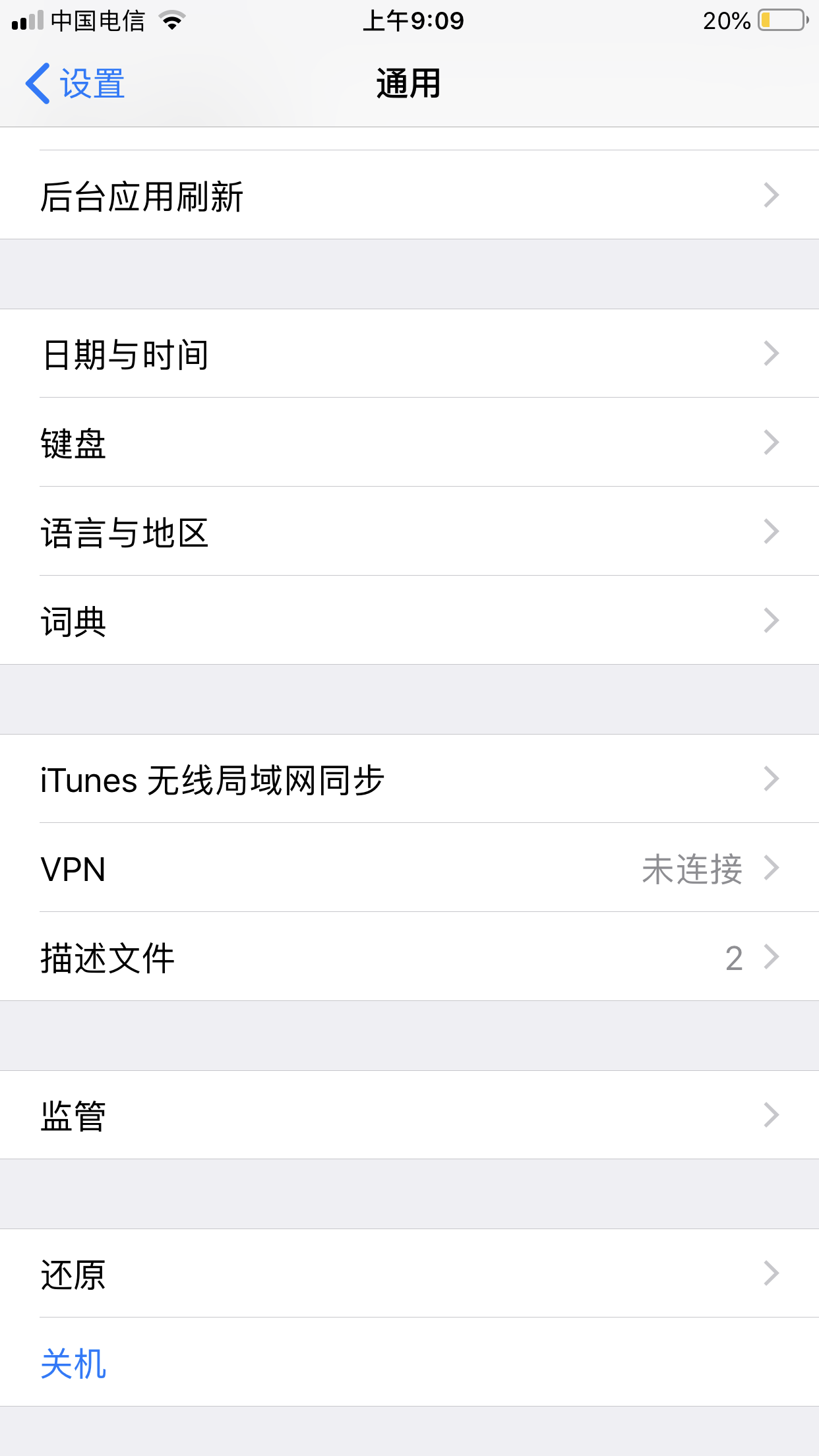Screen dimensions: 819x1456
Task: Go back to 设置
Action: pos(75,84)
